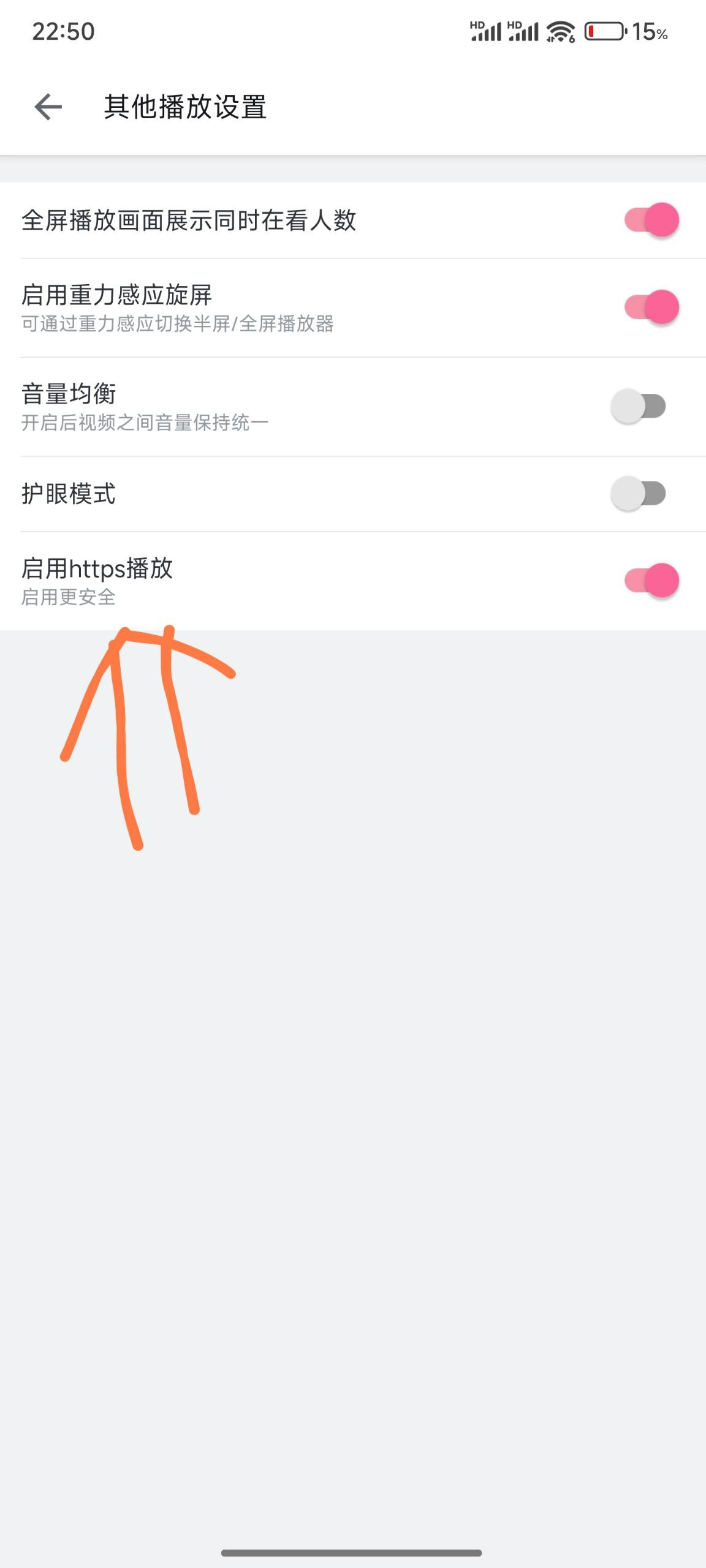Disable 启用重力感应旋屏 switch

[x=651, y=307]
